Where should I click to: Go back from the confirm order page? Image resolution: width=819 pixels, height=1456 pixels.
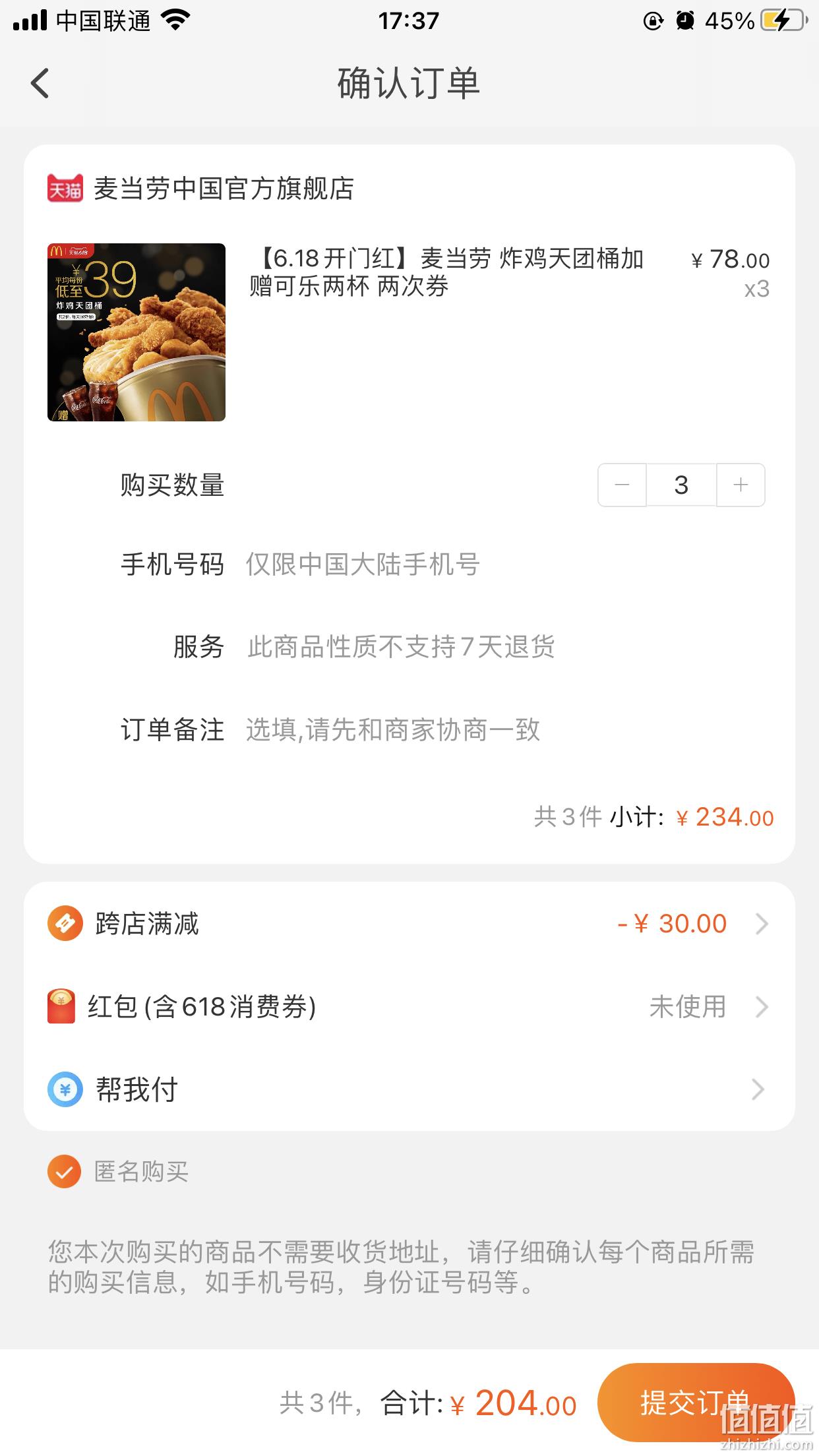[40, 84]
